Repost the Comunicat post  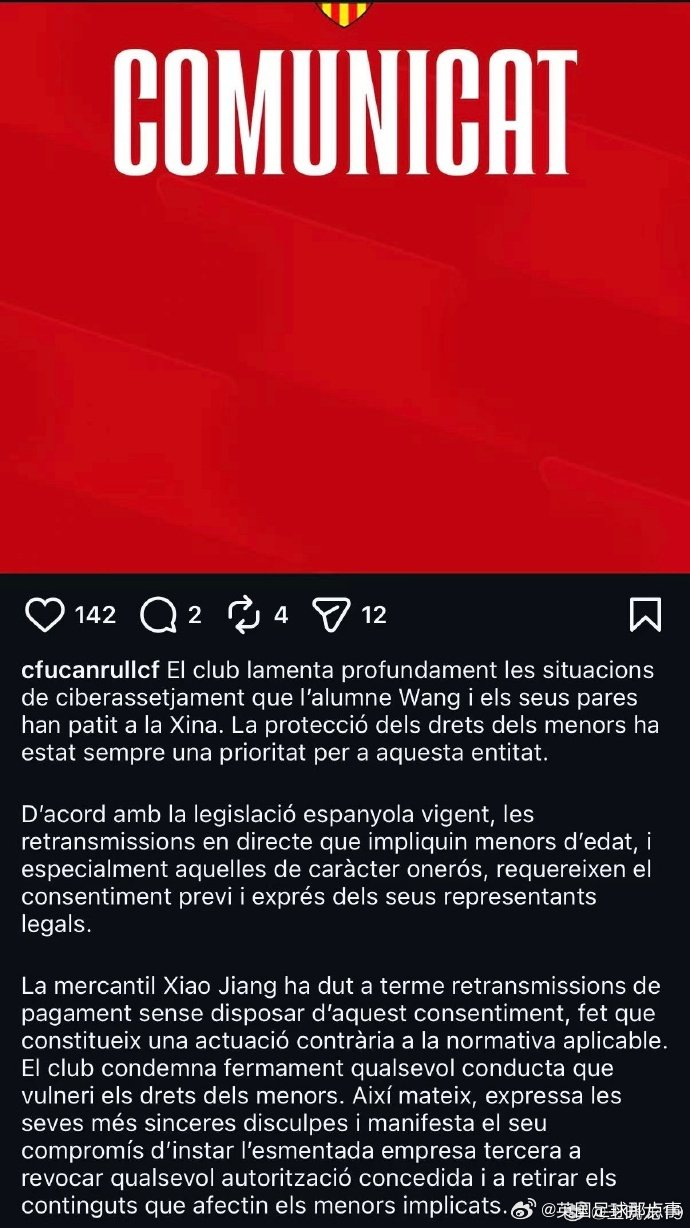(x=244, y=615)
